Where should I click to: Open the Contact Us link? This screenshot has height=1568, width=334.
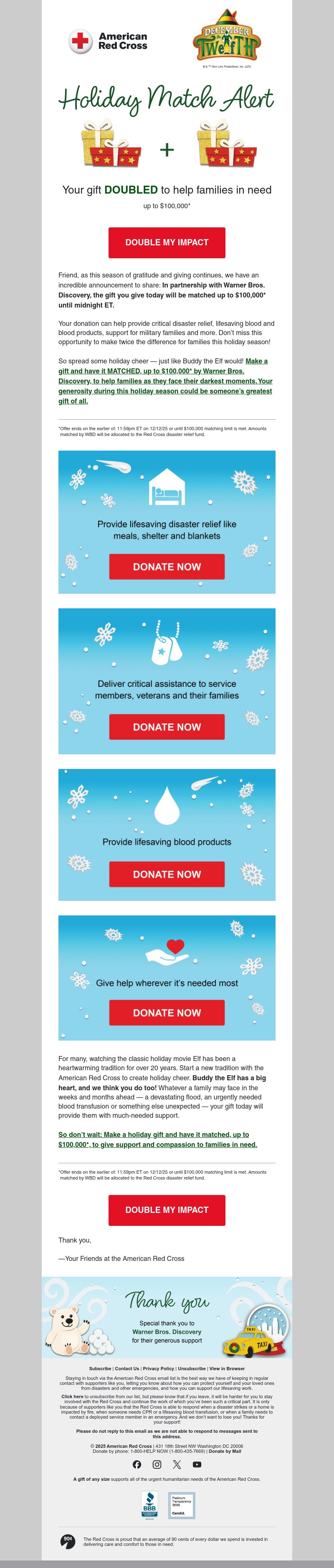127,1368
